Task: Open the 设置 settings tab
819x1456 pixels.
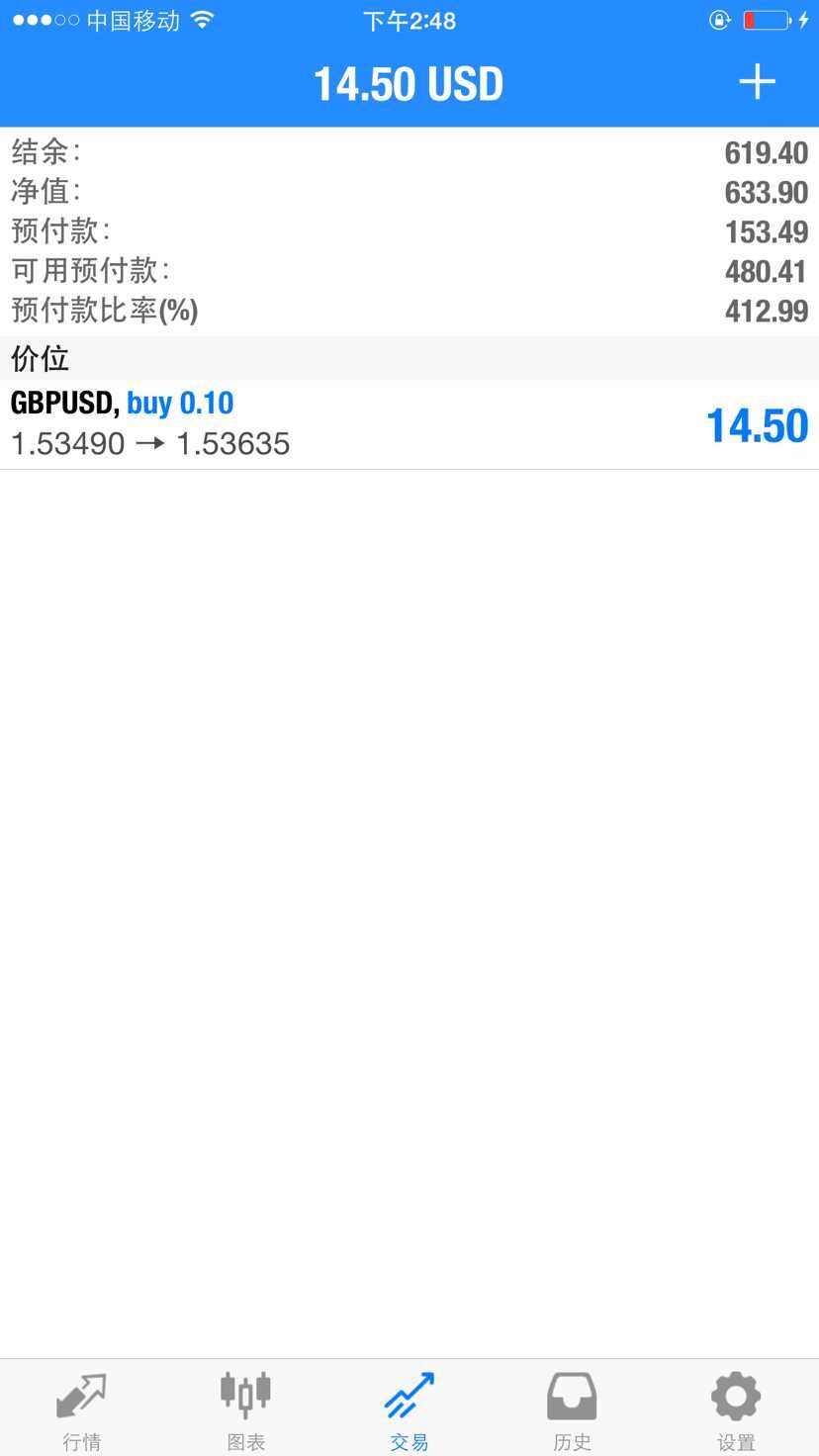Action: tap(736, 1410)
